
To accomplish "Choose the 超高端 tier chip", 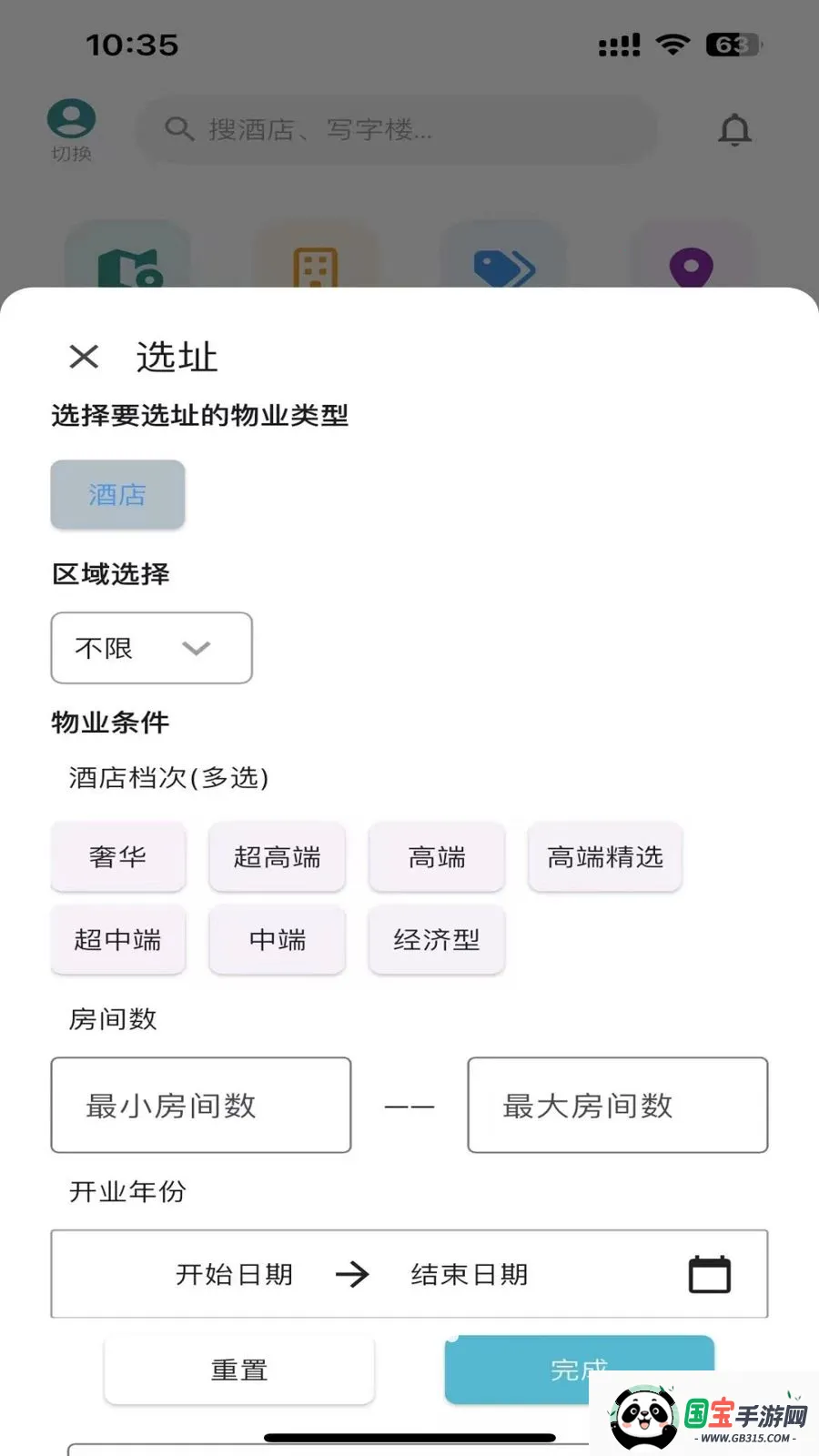I will coord(277,857).
